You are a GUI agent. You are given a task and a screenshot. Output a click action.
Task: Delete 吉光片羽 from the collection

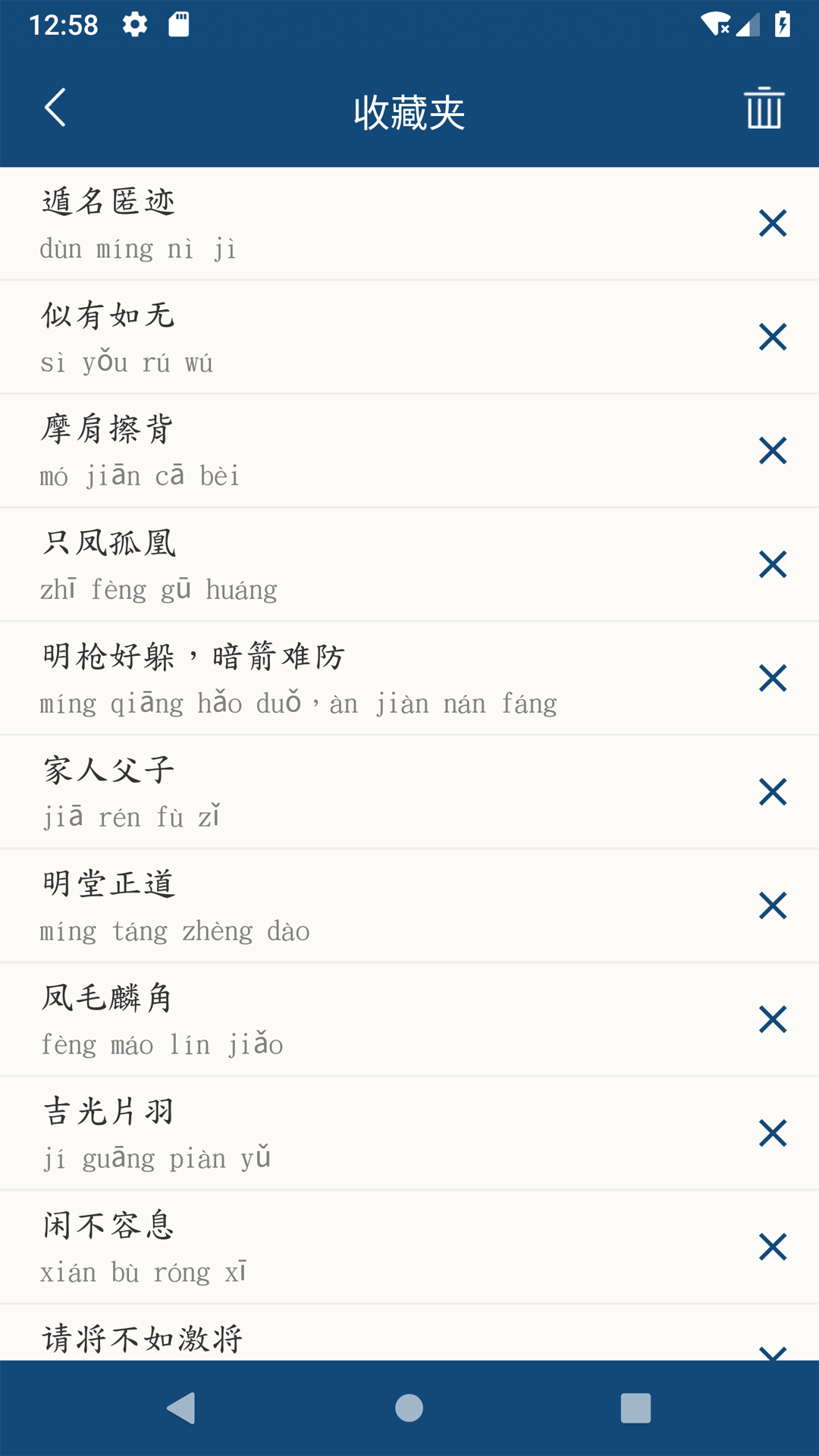[x=771, y=1133]
